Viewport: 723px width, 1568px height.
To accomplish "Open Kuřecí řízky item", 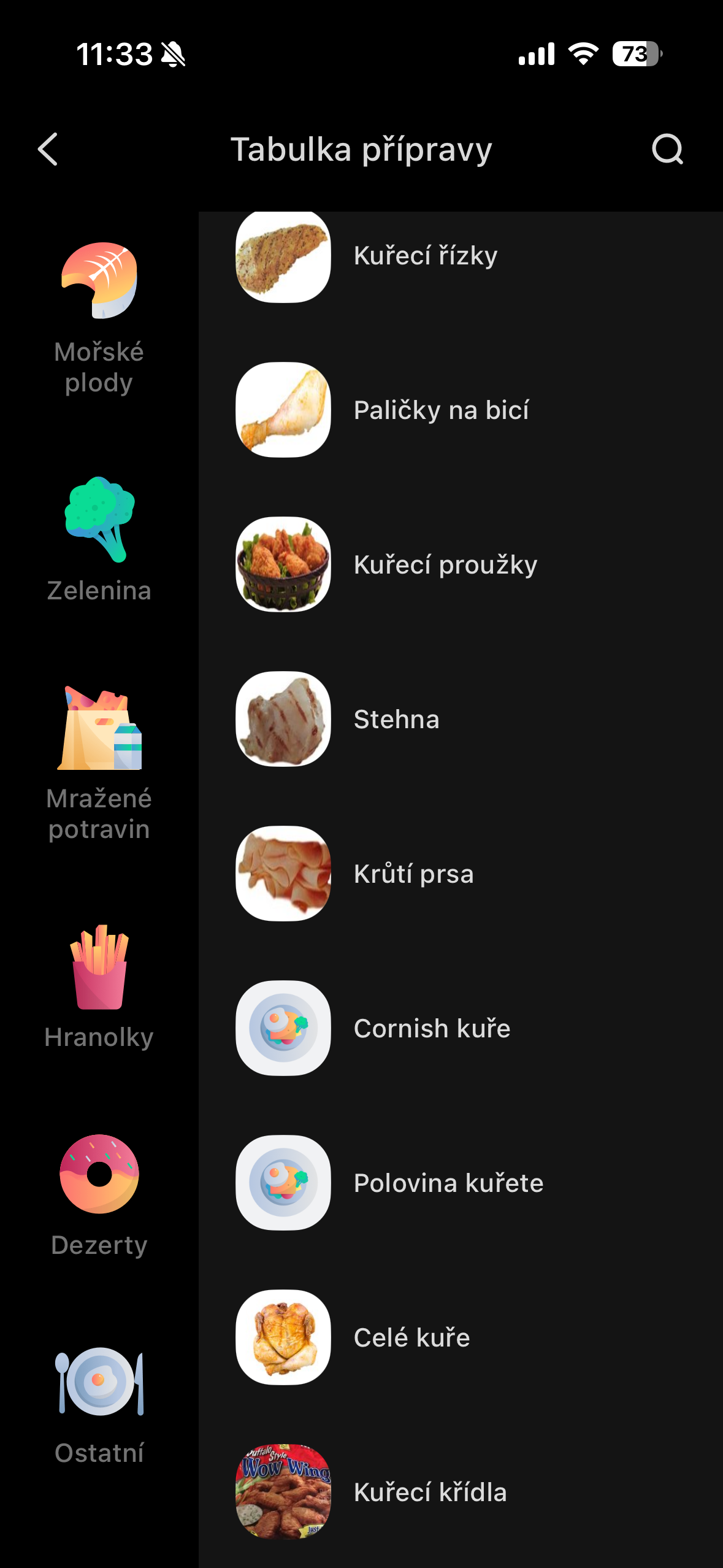I will point(426,256).
